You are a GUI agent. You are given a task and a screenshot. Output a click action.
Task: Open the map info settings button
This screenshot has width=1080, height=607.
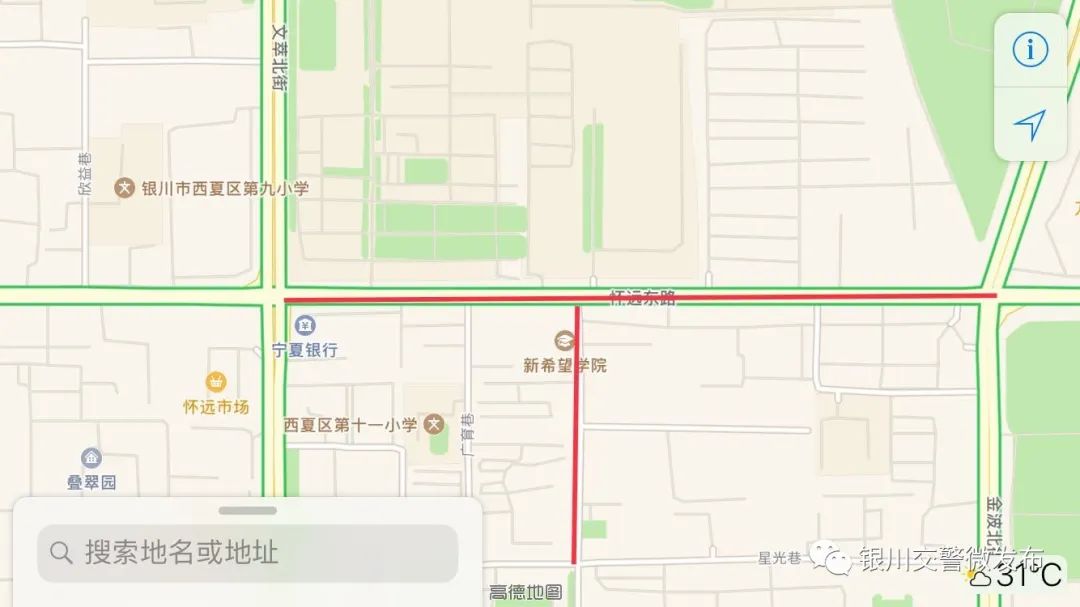(x=1030, y=49)
